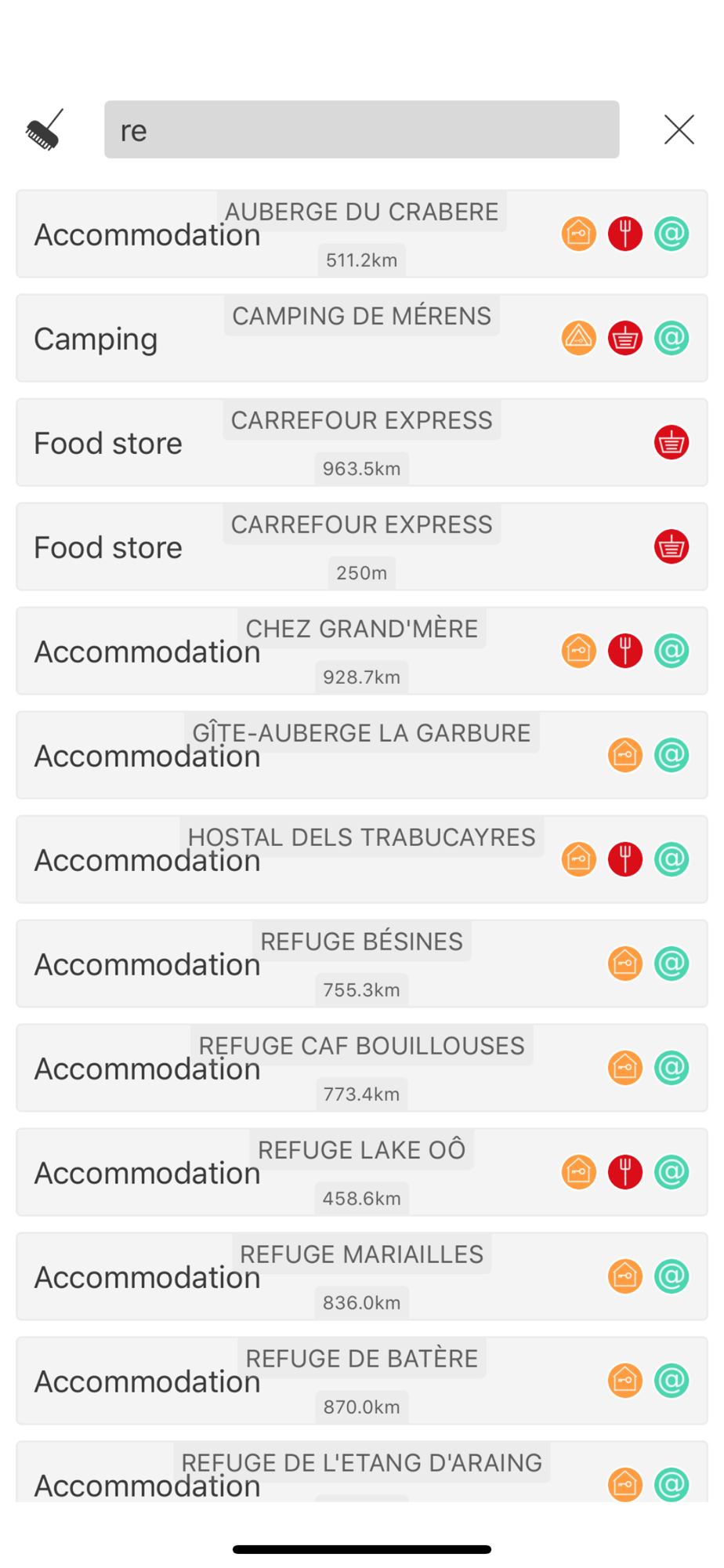Open the Chez Grand'Mère accommodation

[361, 651]
